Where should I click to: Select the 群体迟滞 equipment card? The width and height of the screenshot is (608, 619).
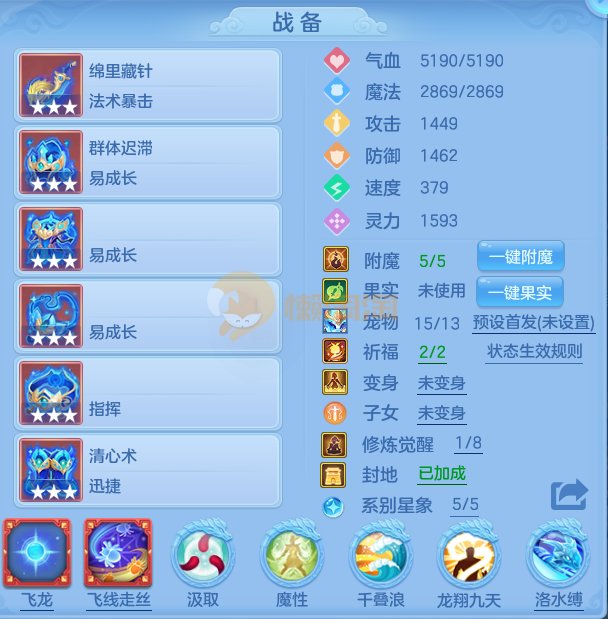[x=148, y=162]
